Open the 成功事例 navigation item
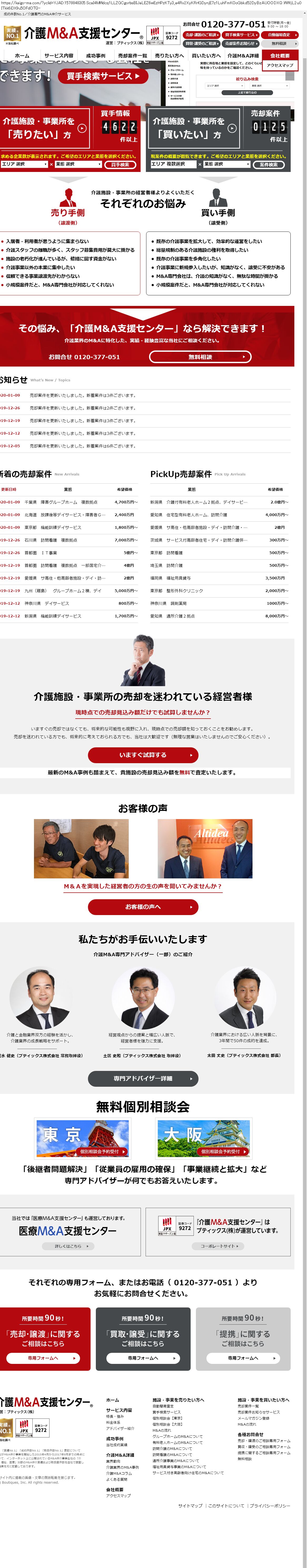 [x=95, y=55]
